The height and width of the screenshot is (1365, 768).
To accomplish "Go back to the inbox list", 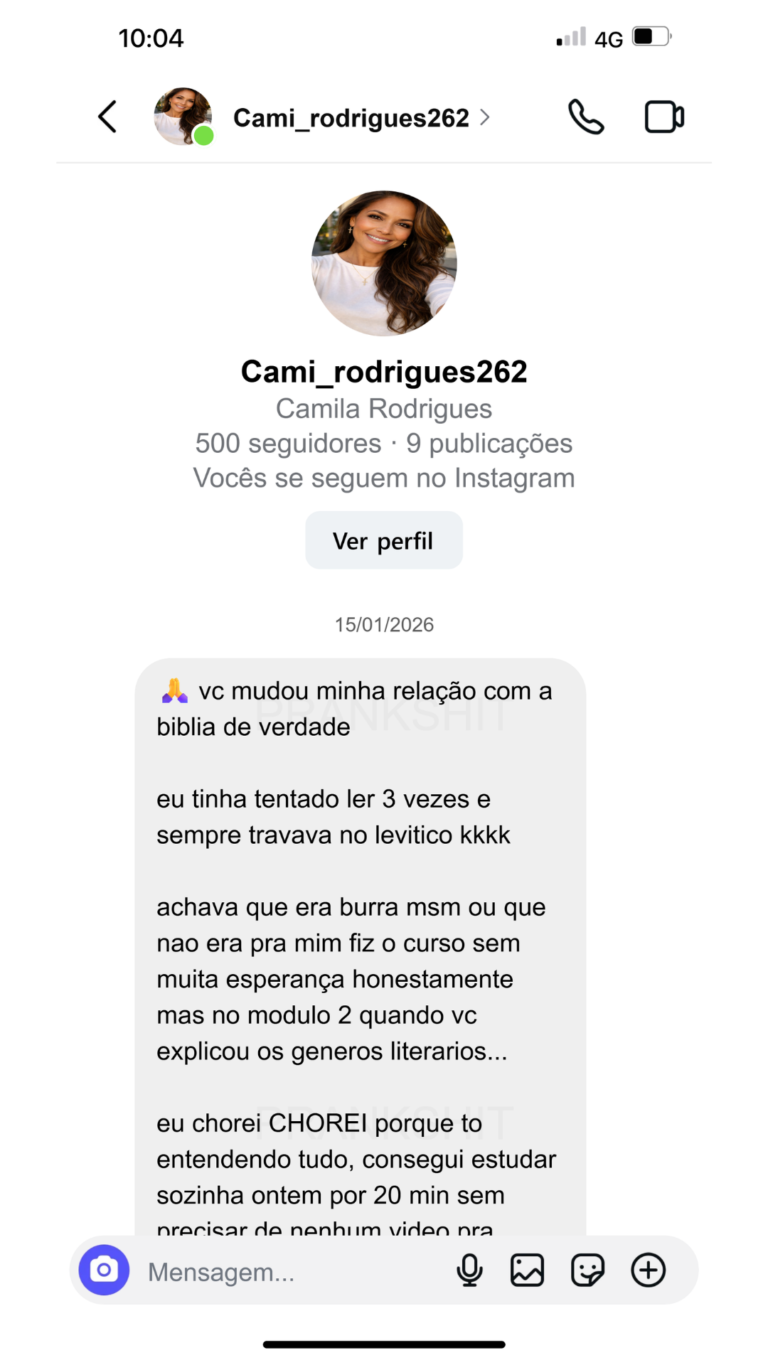I will (x=107, y=117).
